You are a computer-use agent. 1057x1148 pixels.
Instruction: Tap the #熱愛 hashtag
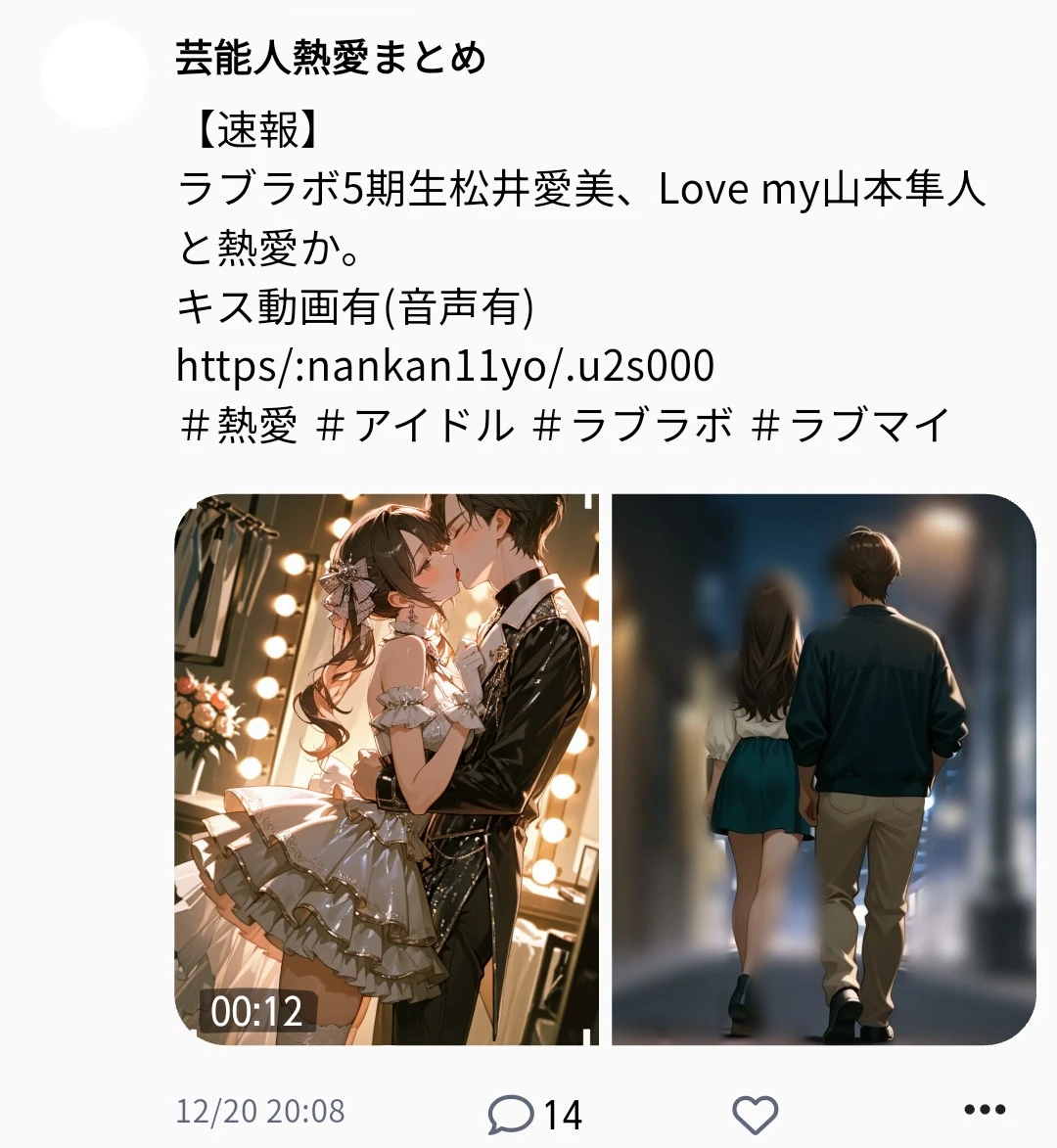pyautogui.click(x=239, y=426)
